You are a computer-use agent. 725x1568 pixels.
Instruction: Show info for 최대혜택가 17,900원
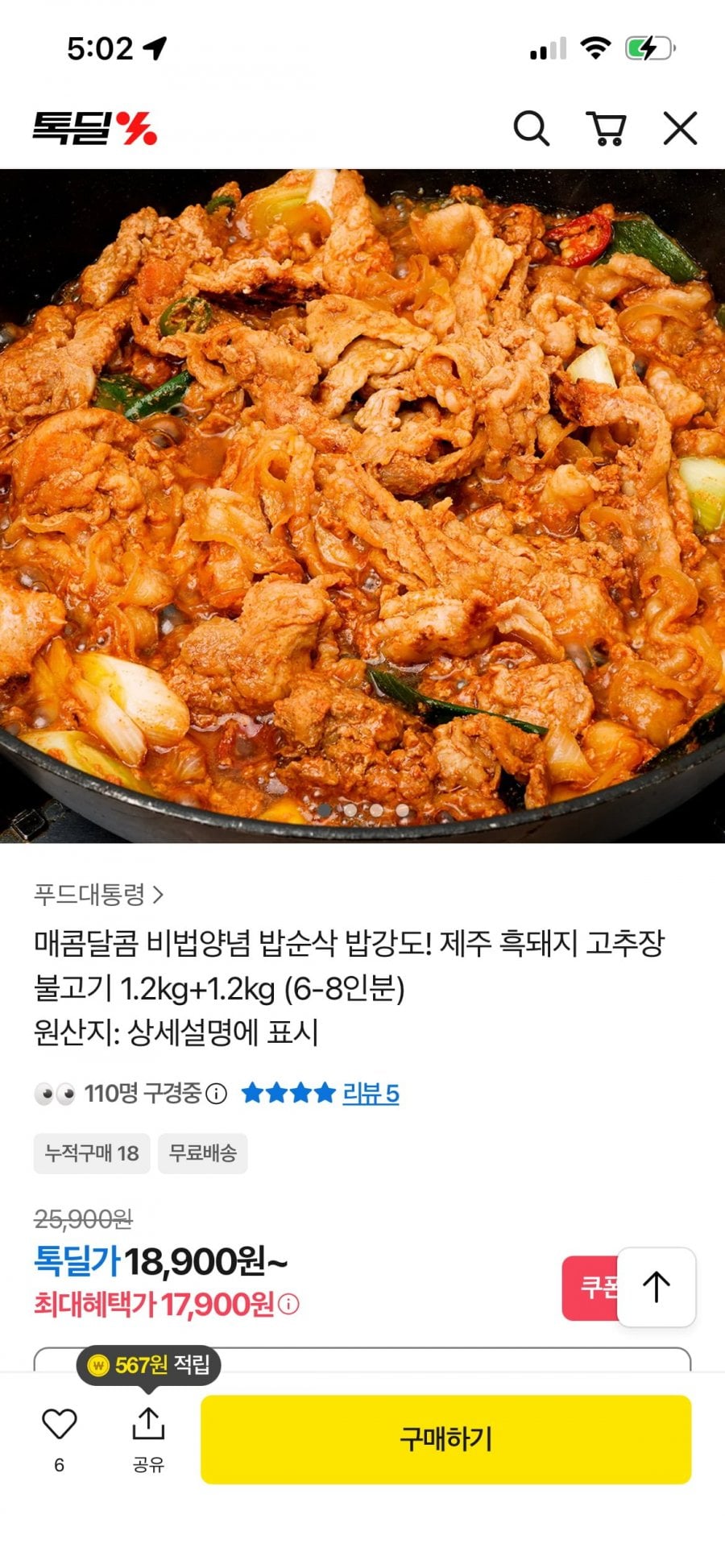(289, 1304)
